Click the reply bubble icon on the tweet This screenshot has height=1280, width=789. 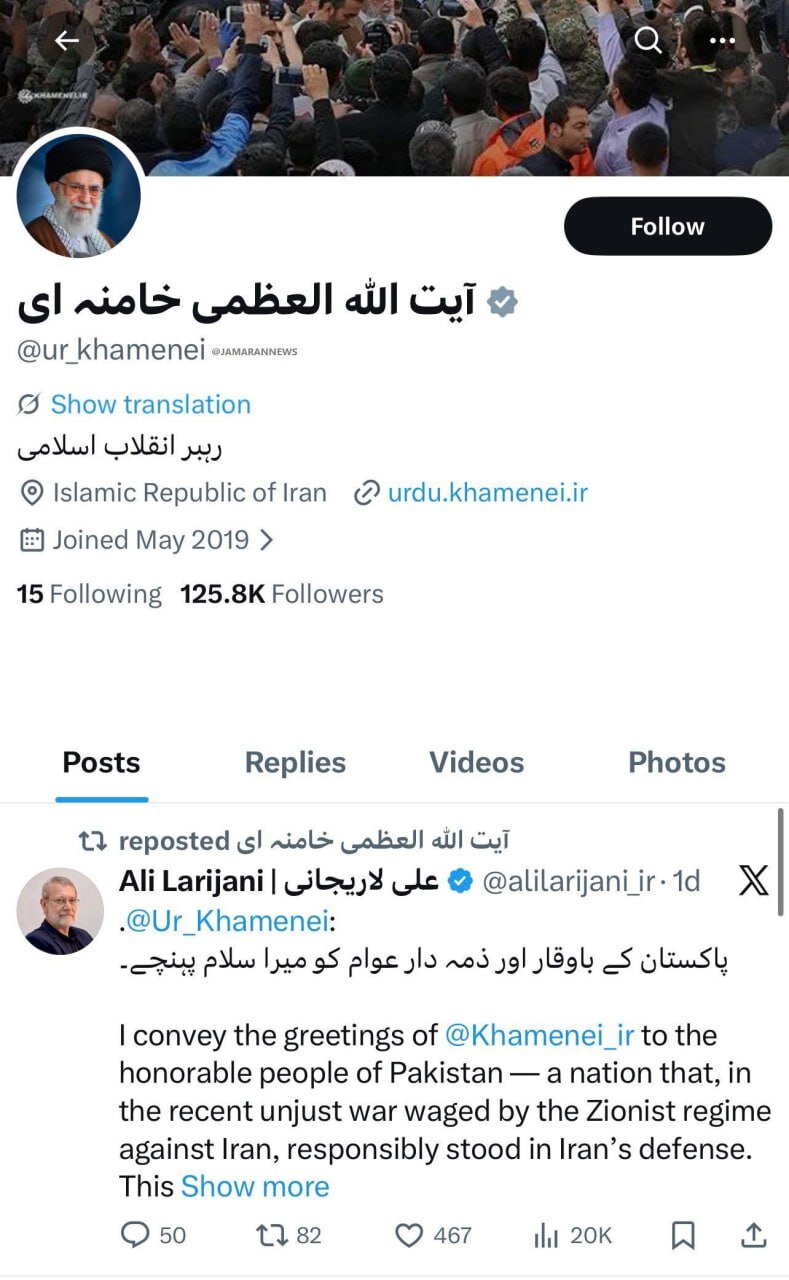[x=135, y=1236]
